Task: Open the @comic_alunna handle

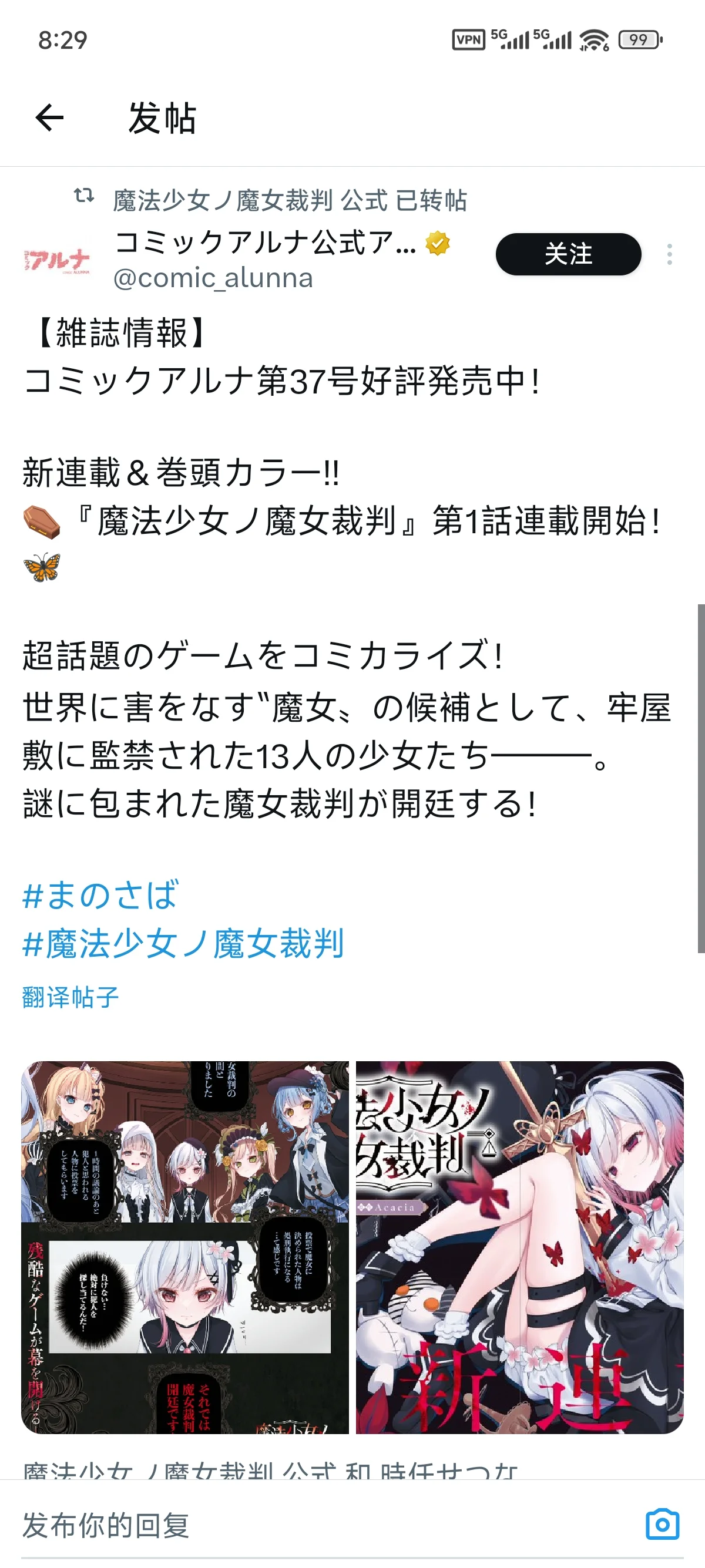Action: (x=213, y=278)
